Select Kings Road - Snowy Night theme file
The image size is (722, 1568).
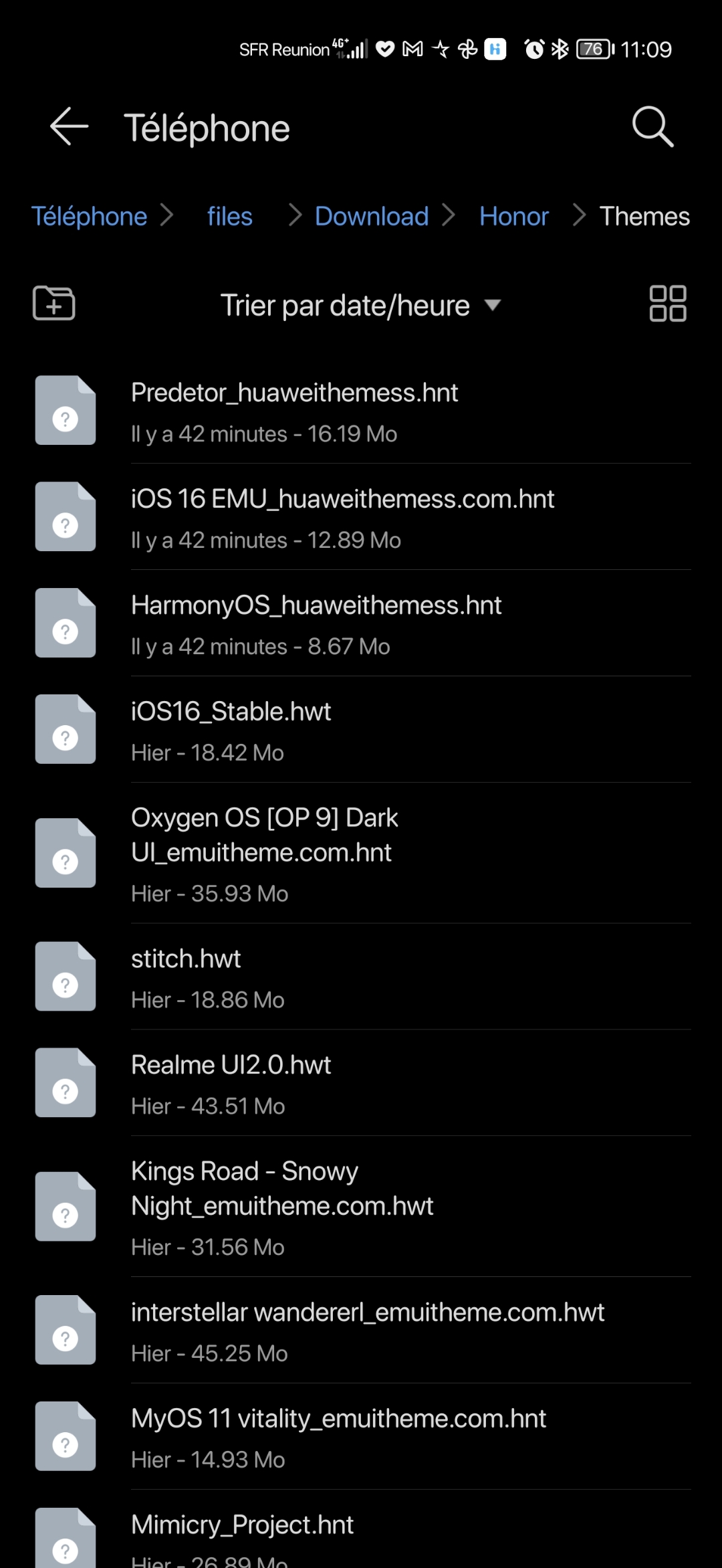click(283, 1188)
